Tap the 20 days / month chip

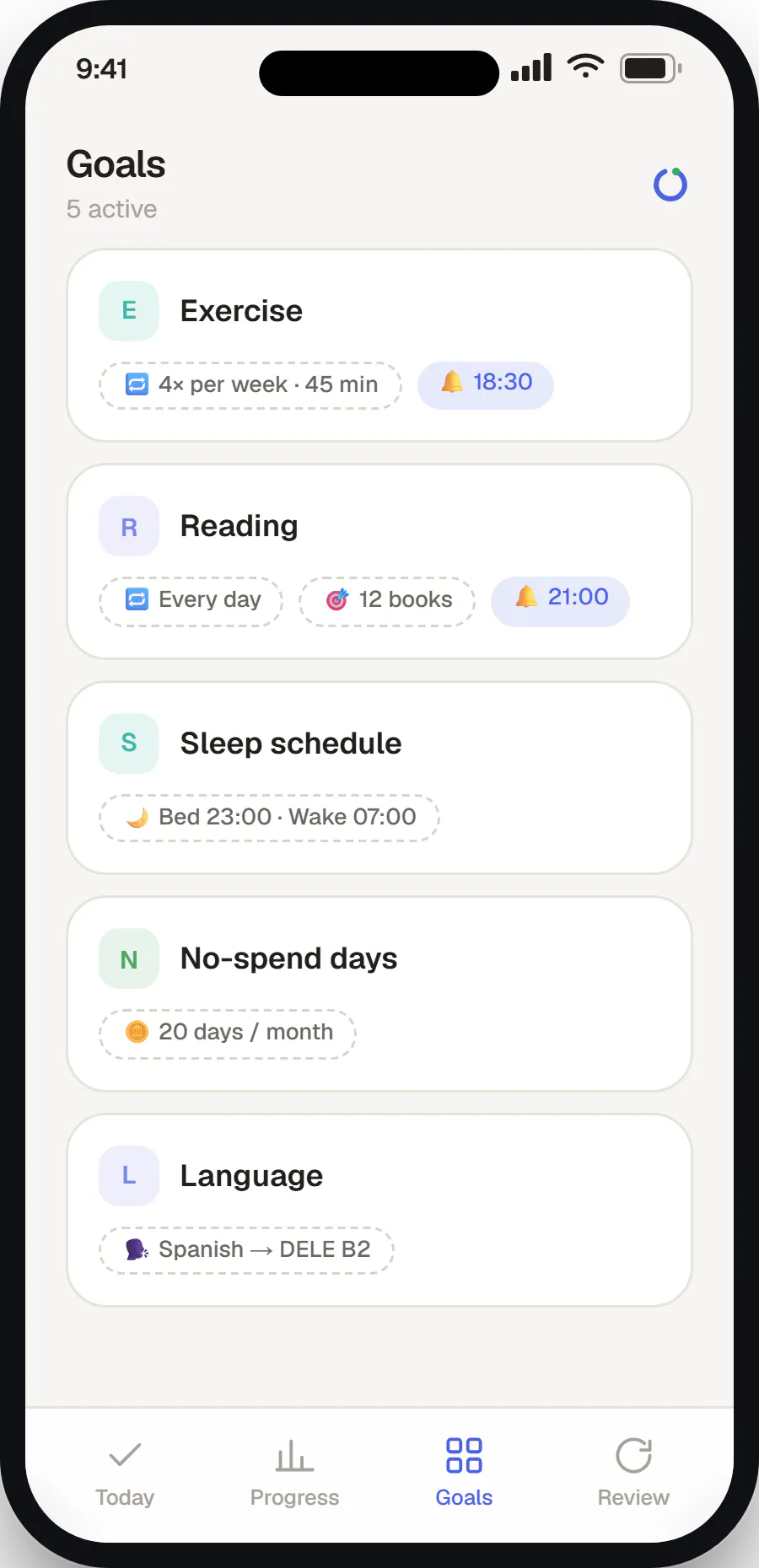228,1034
